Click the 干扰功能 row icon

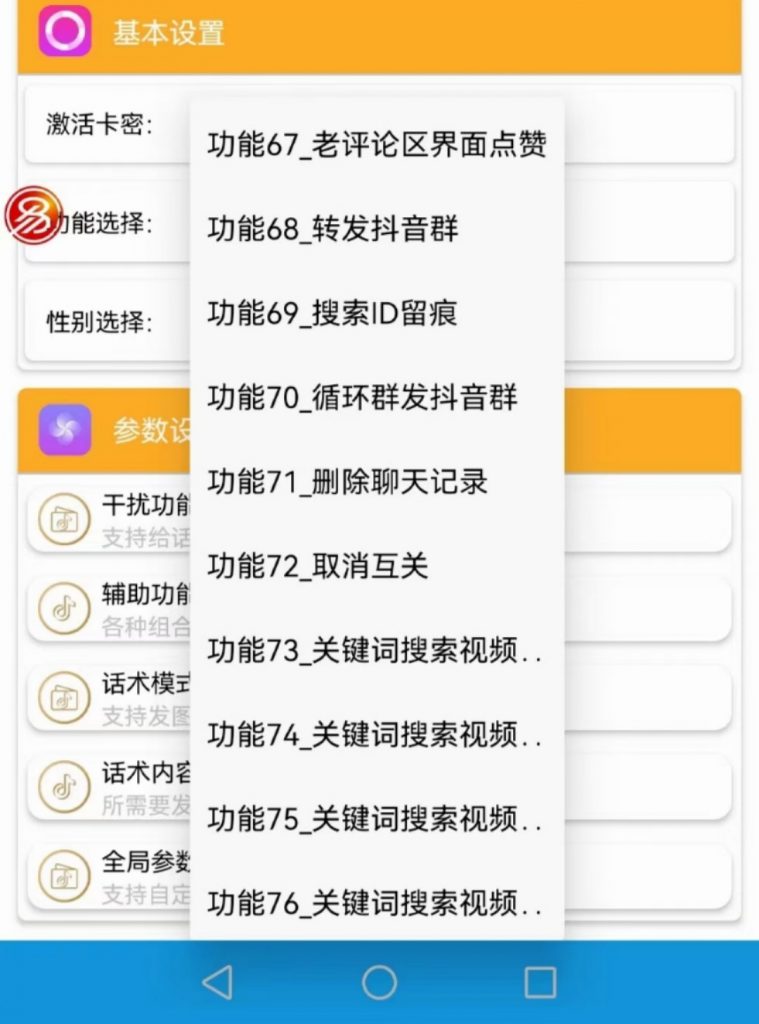(x=62, y=518)
